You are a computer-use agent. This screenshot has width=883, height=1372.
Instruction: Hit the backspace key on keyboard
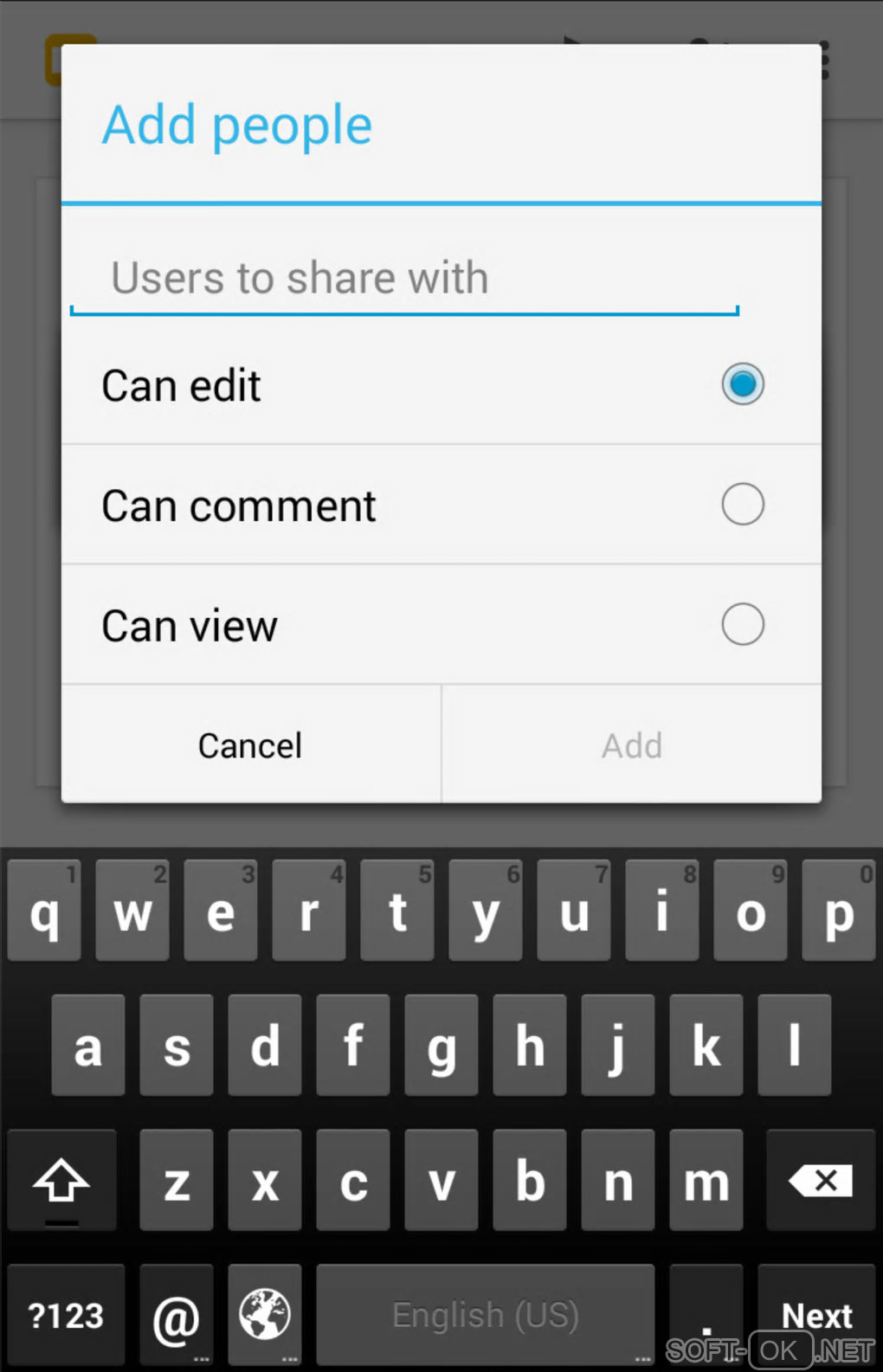point(819,1181)
